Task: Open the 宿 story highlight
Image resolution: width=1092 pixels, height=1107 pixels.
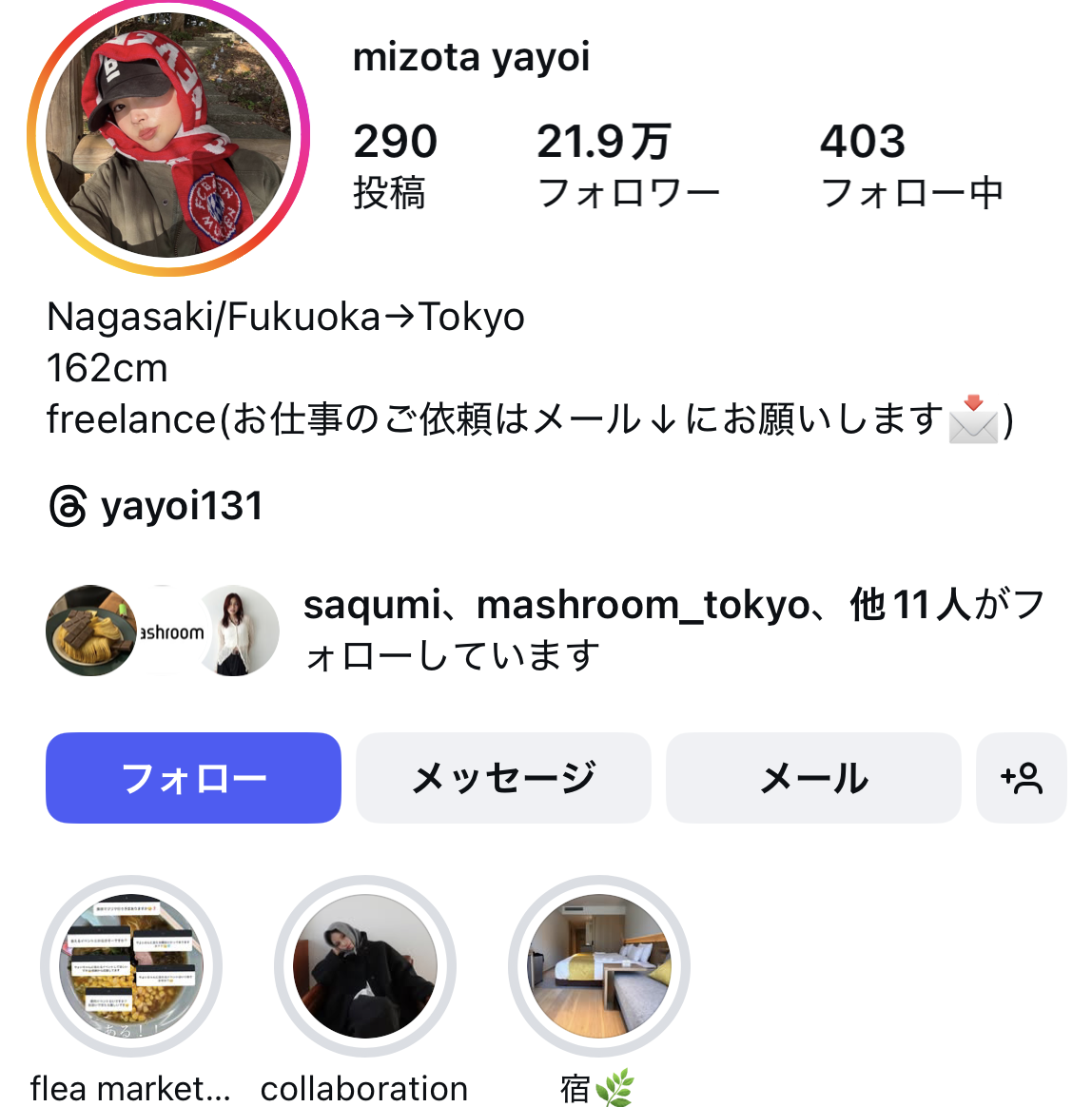Action: click(x=599, y=966)
